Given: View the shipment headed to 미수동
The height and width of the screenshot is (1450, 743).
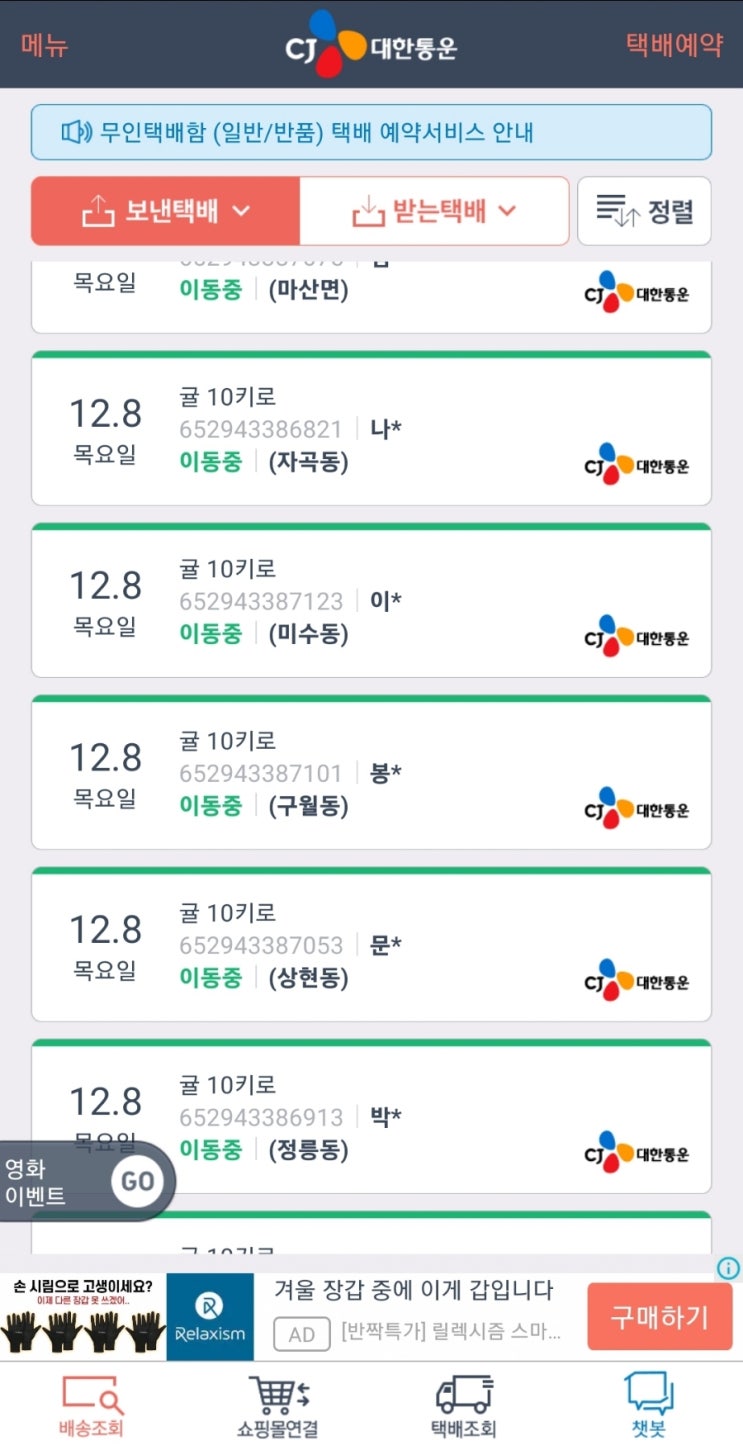Looking at the screenshot, I should [371, 601].
